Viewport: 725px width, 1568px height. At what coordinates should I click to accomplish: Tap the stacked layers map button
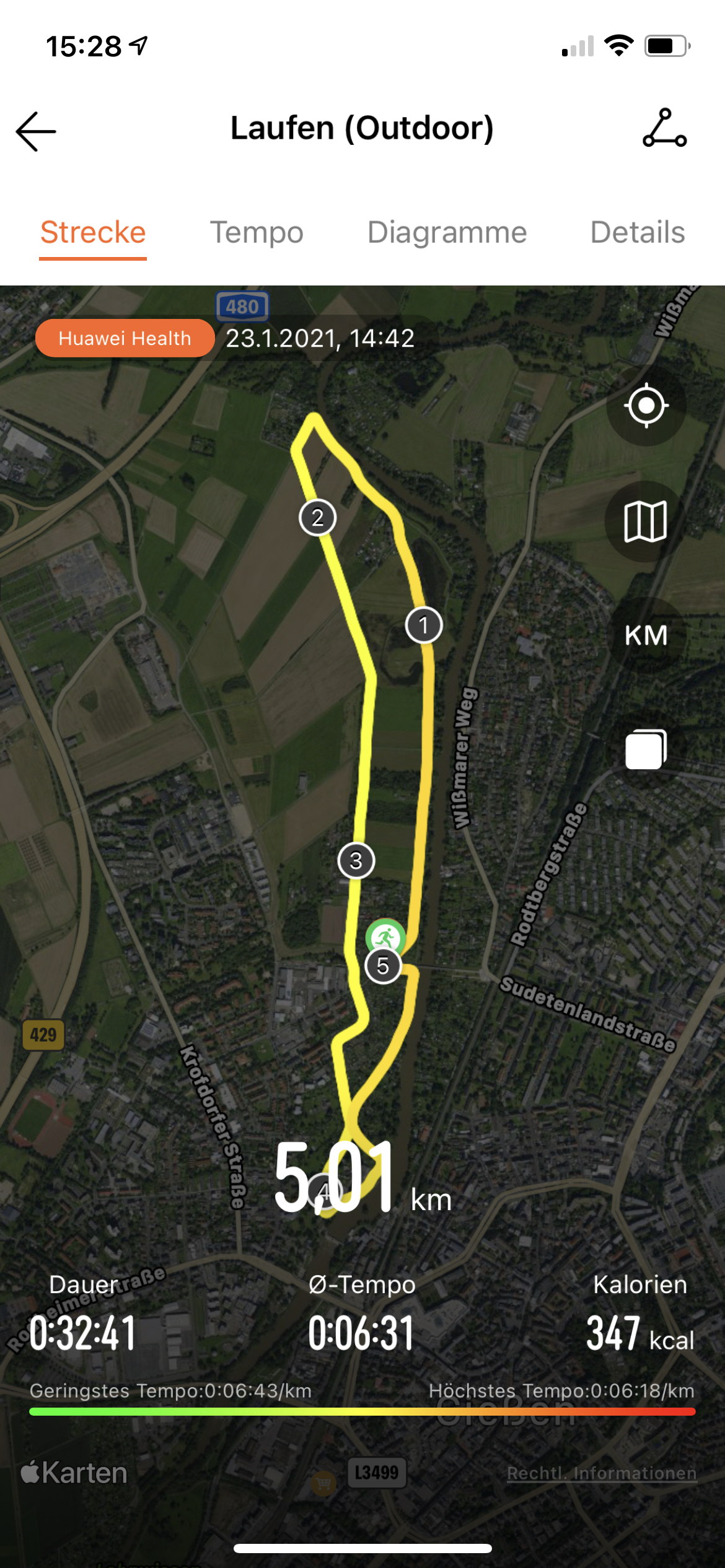(x=646, y=749)
